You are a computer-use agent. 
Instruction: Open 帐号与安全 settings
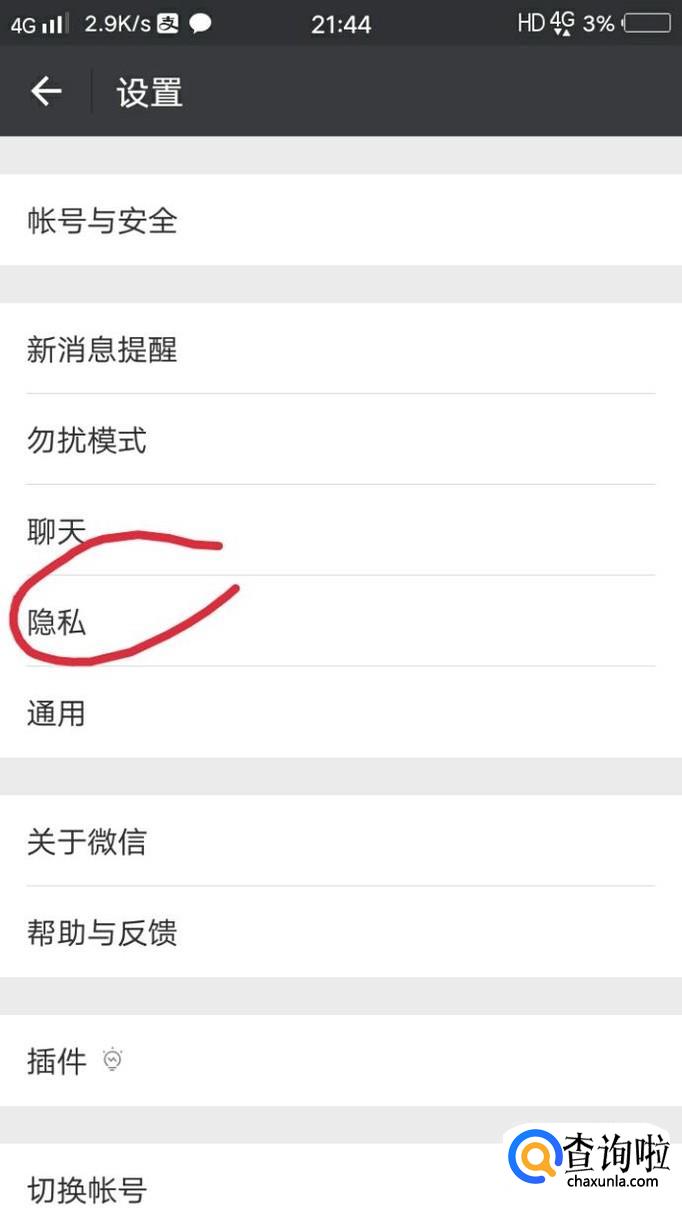[341, 220]
